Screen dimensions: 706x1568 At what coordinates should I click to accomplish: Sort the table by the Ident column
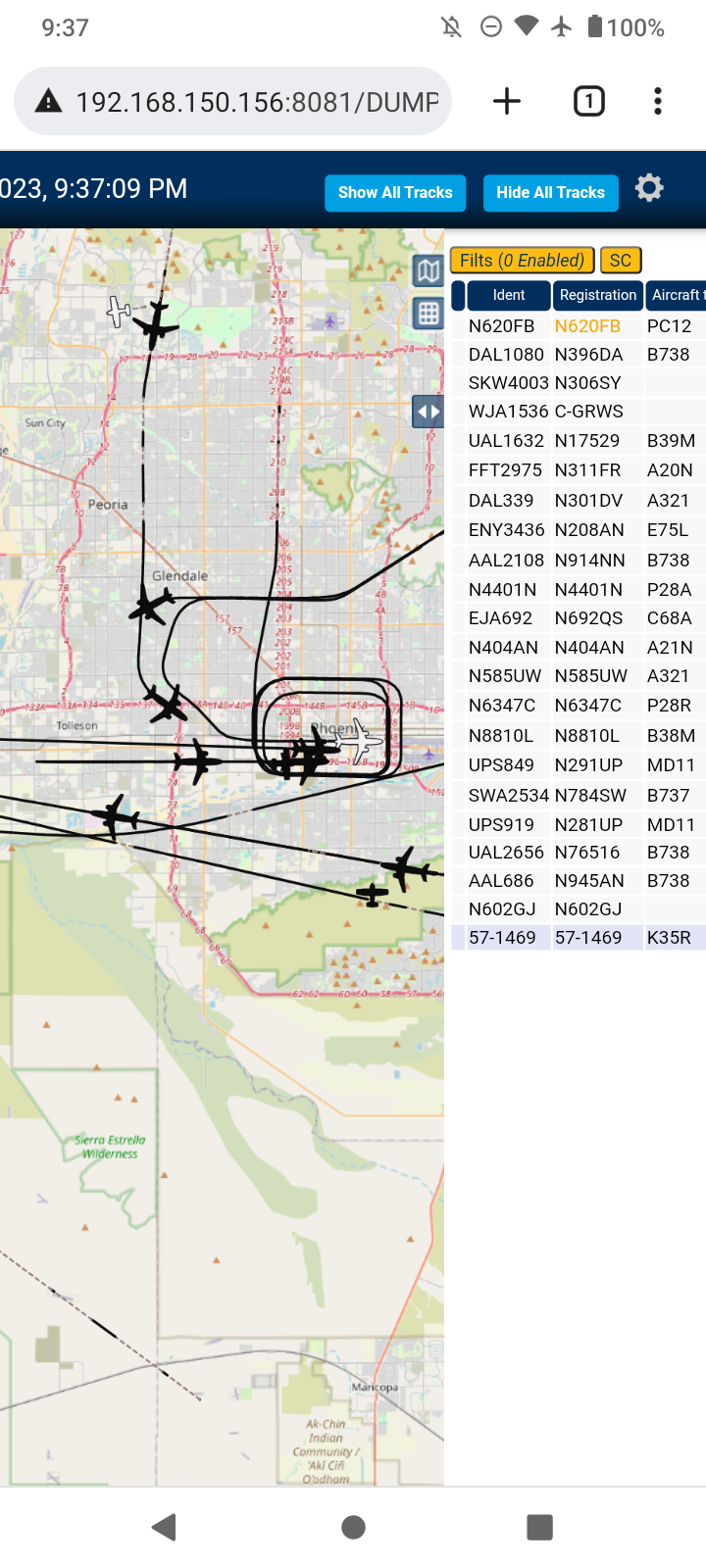(x=509, y=295)
